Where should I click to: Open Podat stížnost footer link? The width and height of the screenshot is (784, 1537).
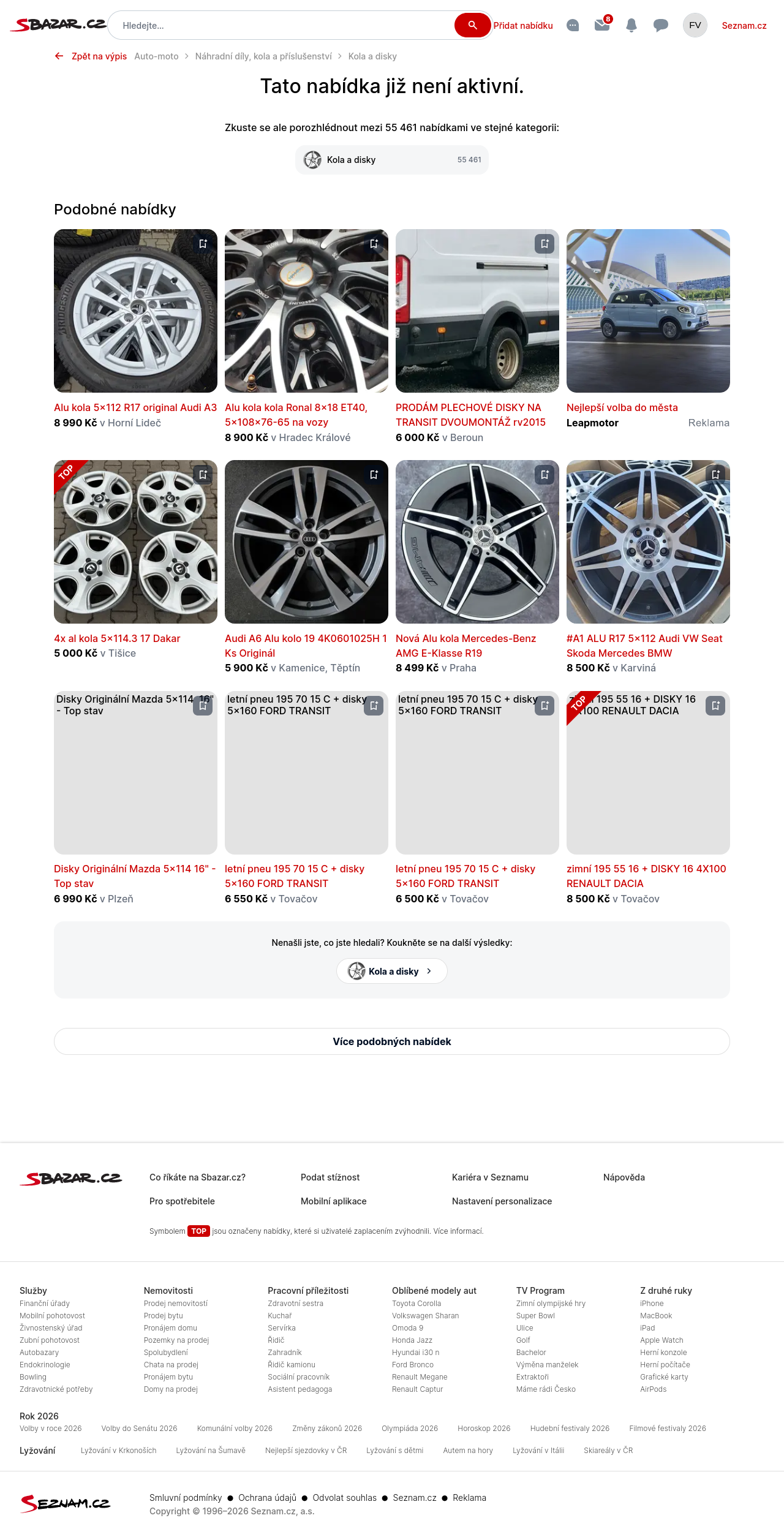pyautogui.click(x=330, y=1177)
